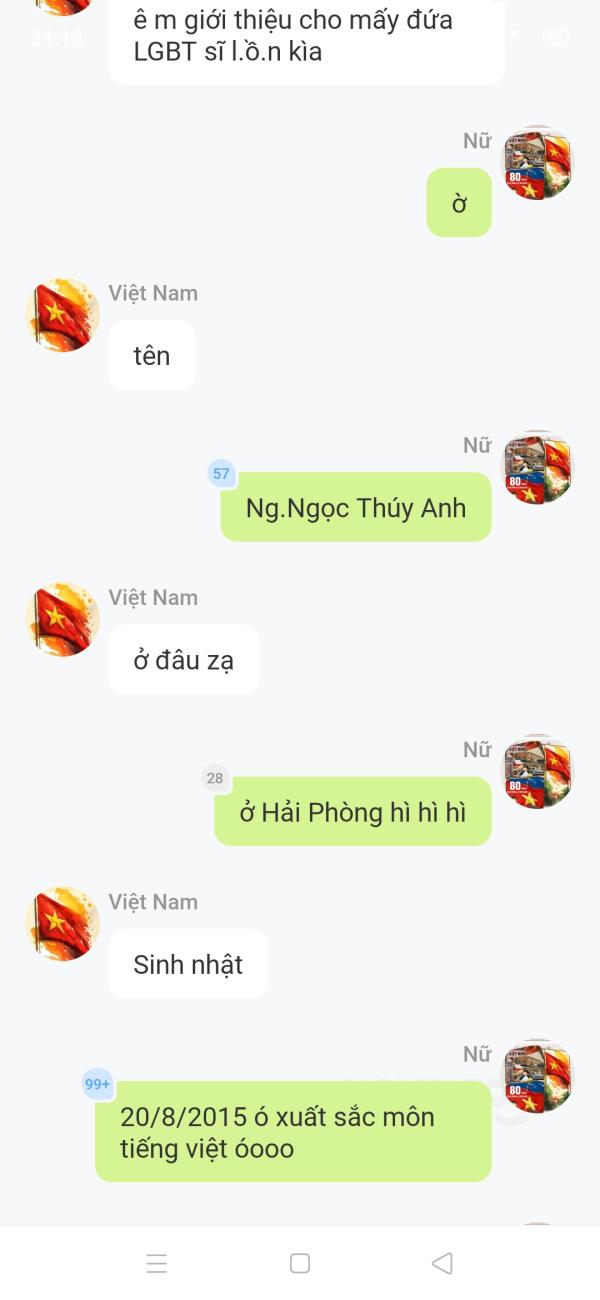View Nữ's profile picture next to "Ng.Ngọc Thúy Anh"
The width and height of the screenshot is (600, 1300).
coord(537,467)
